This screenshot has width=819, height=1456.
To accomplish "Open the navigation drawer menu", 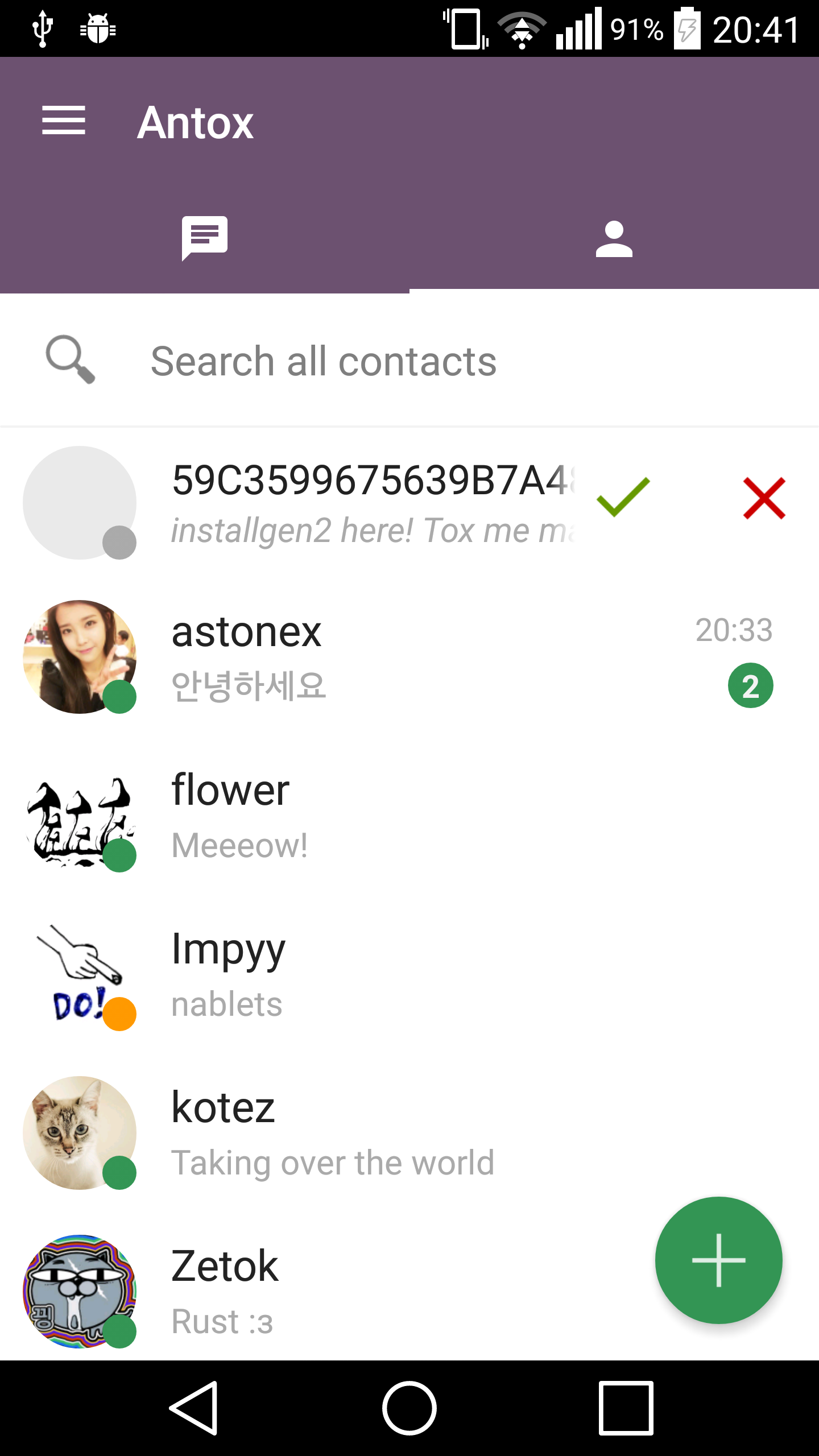I will [x=64, y=121].
